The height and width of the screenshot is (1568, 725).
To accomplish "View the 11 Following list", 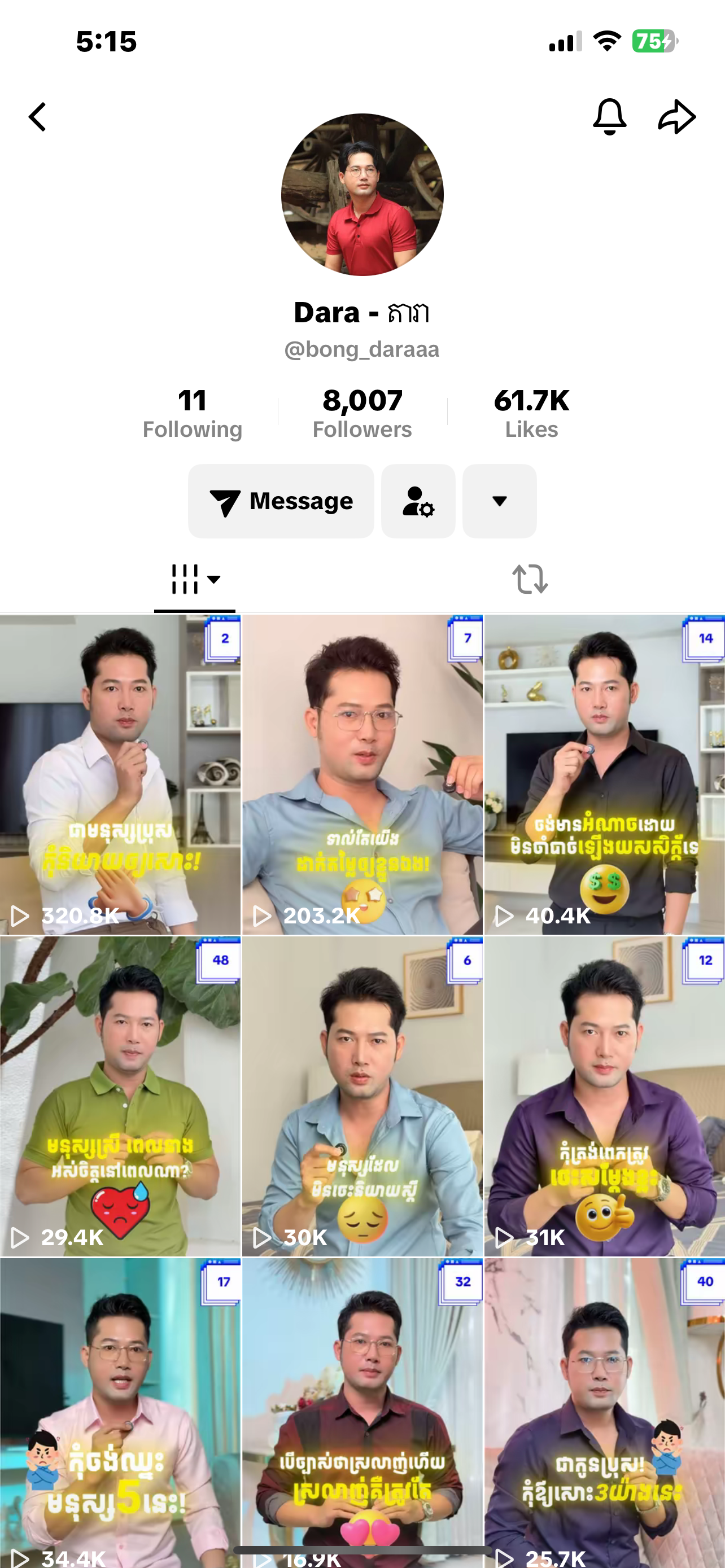I will point(193,413).
